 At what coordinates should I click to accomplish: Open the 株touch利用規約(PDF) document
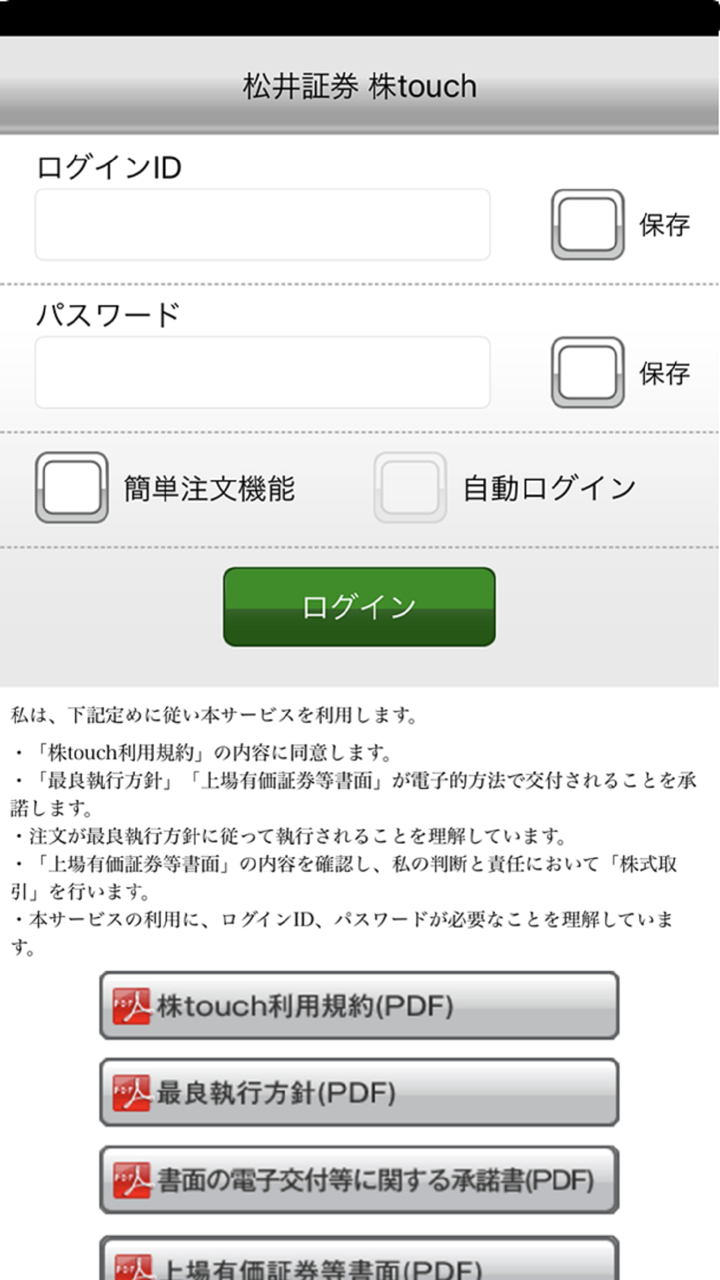tap(358, 1007)
